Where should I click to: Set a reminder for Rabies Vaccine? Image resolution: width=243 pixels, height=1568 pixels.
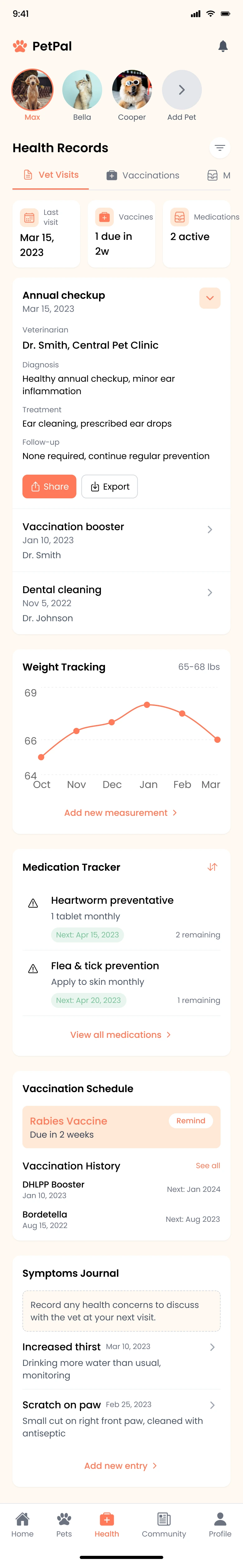(x=191, y=1120)
